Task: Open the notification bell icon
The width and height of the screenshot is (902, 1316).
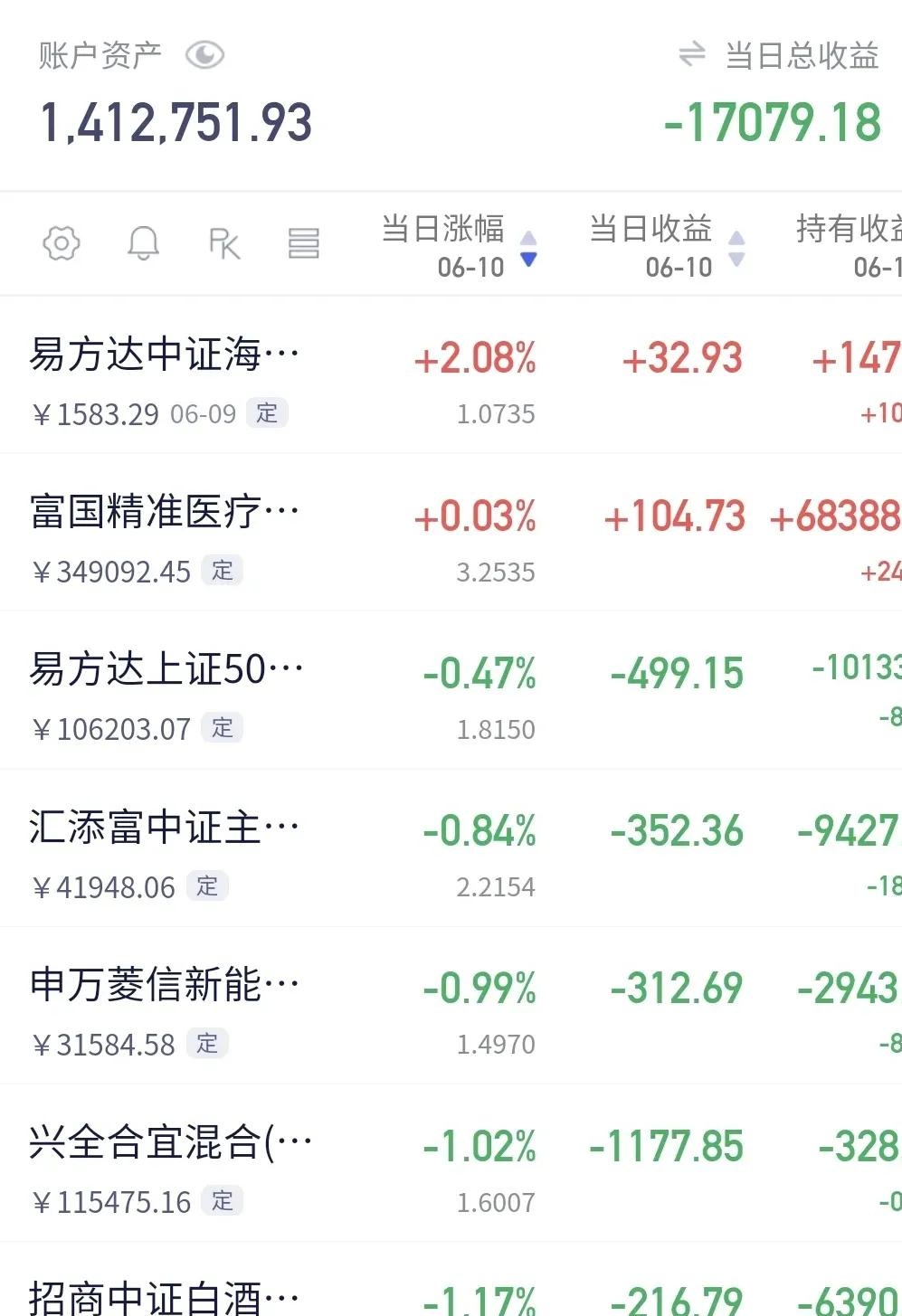Action: pyautogui.click(x=145, y=242)
